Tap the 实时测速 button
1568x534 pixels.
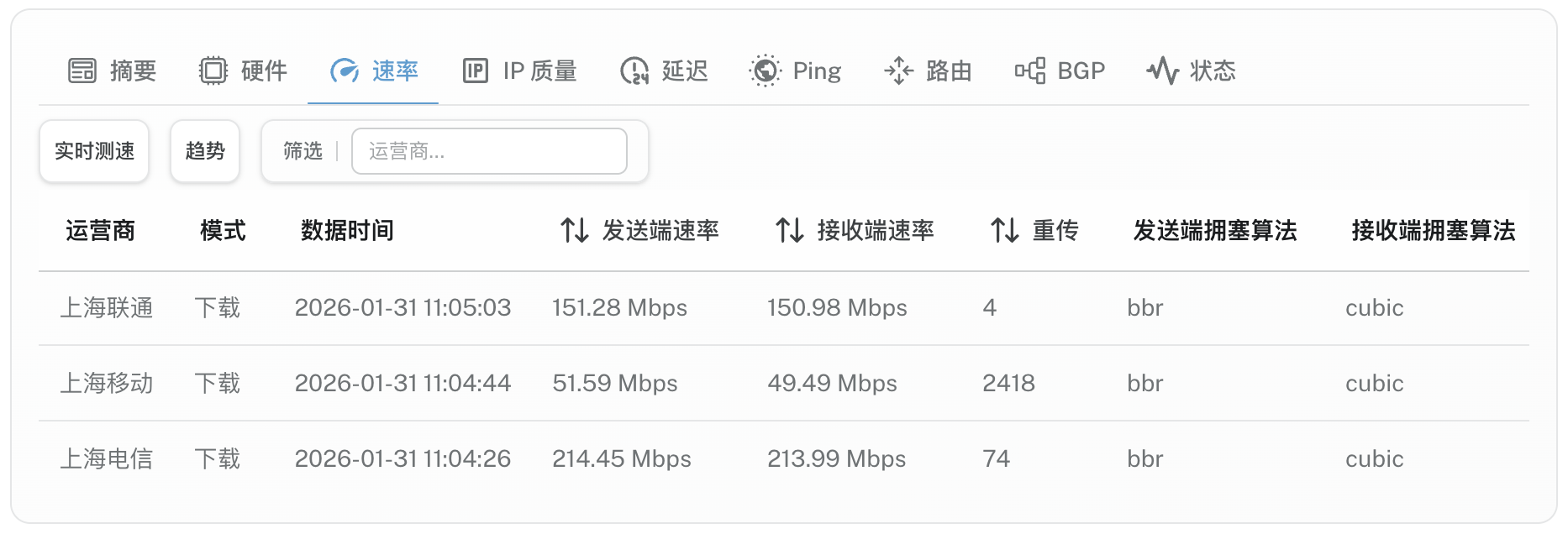(x=94, y=151)
